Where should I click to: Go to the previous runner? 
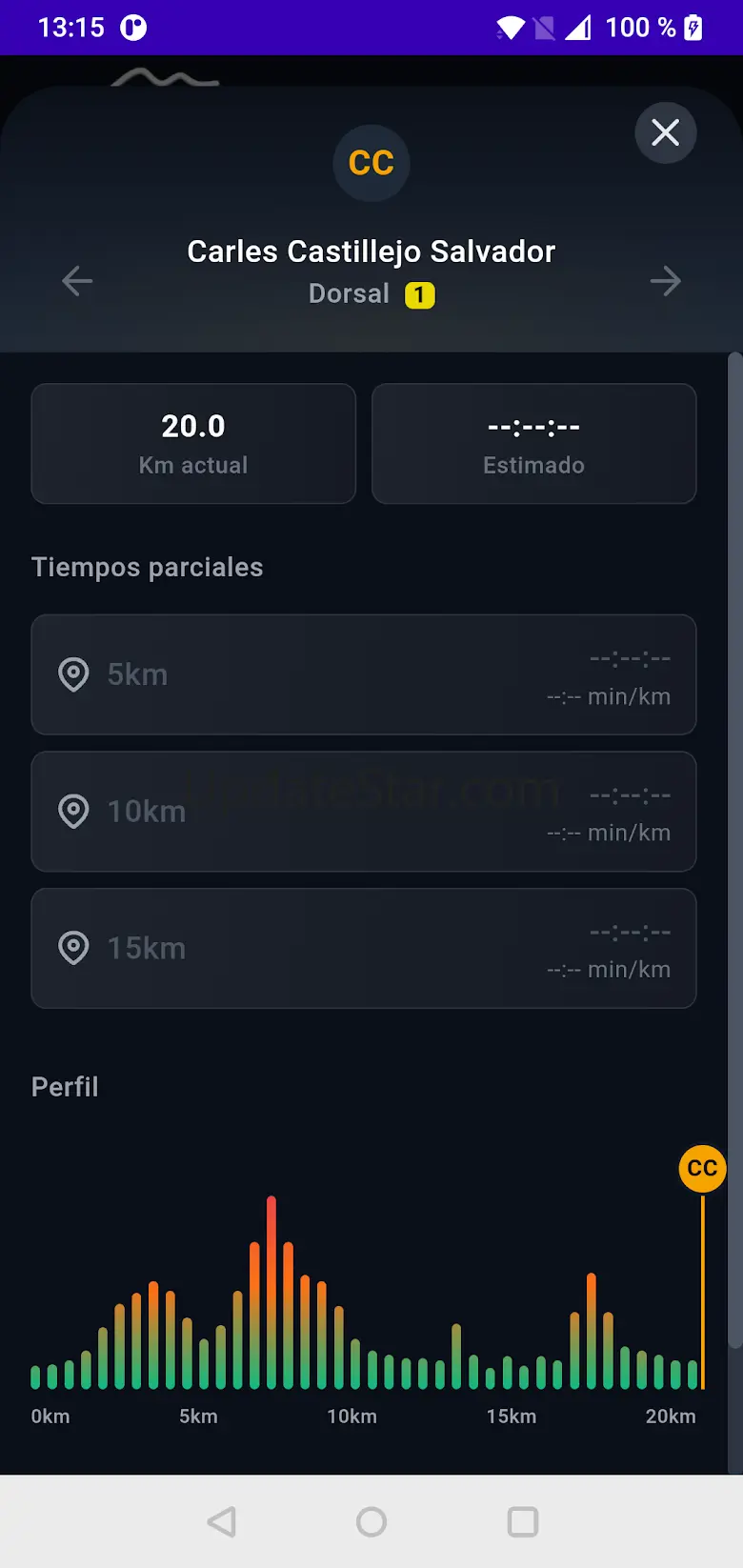(77, 281)
